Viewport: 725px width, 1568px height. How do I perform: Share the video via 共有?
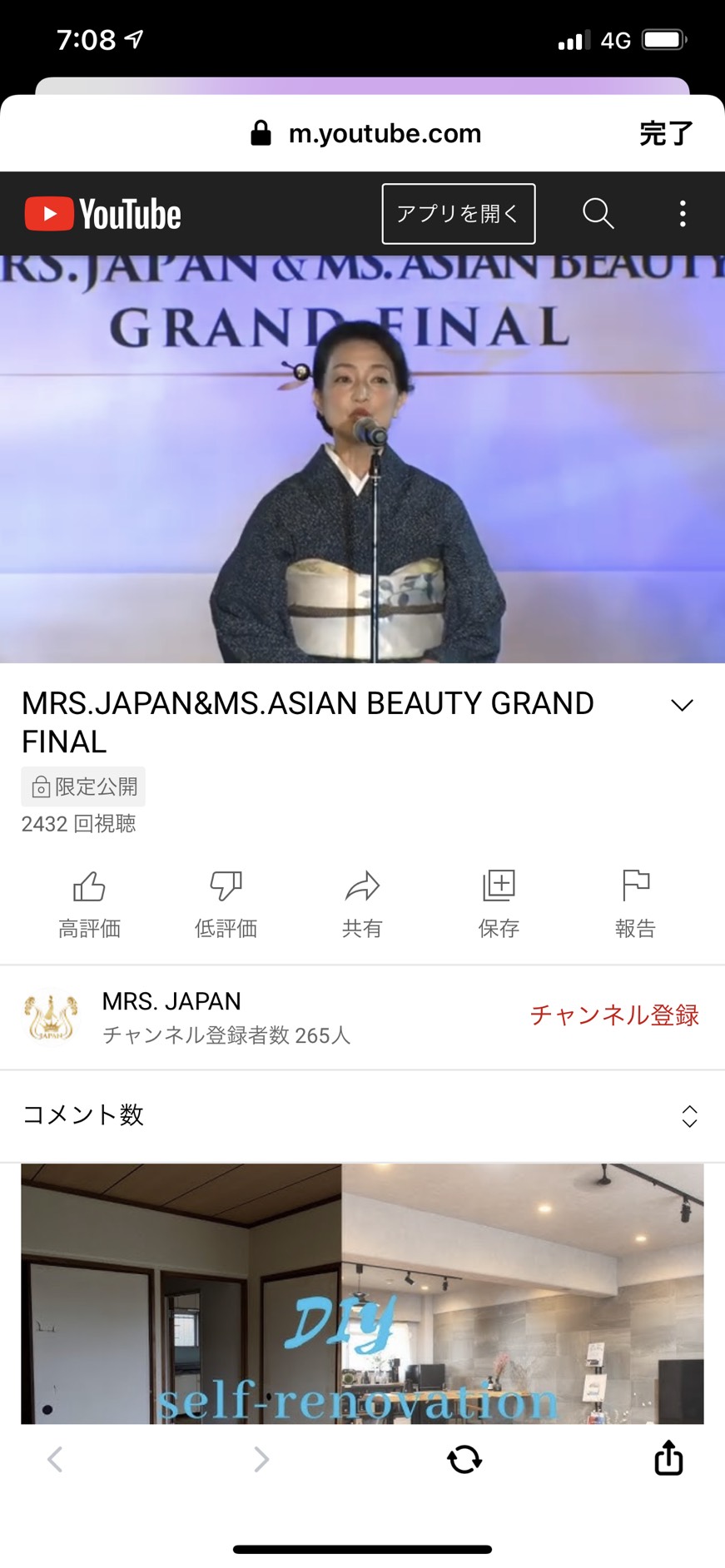tap(362, 904)
